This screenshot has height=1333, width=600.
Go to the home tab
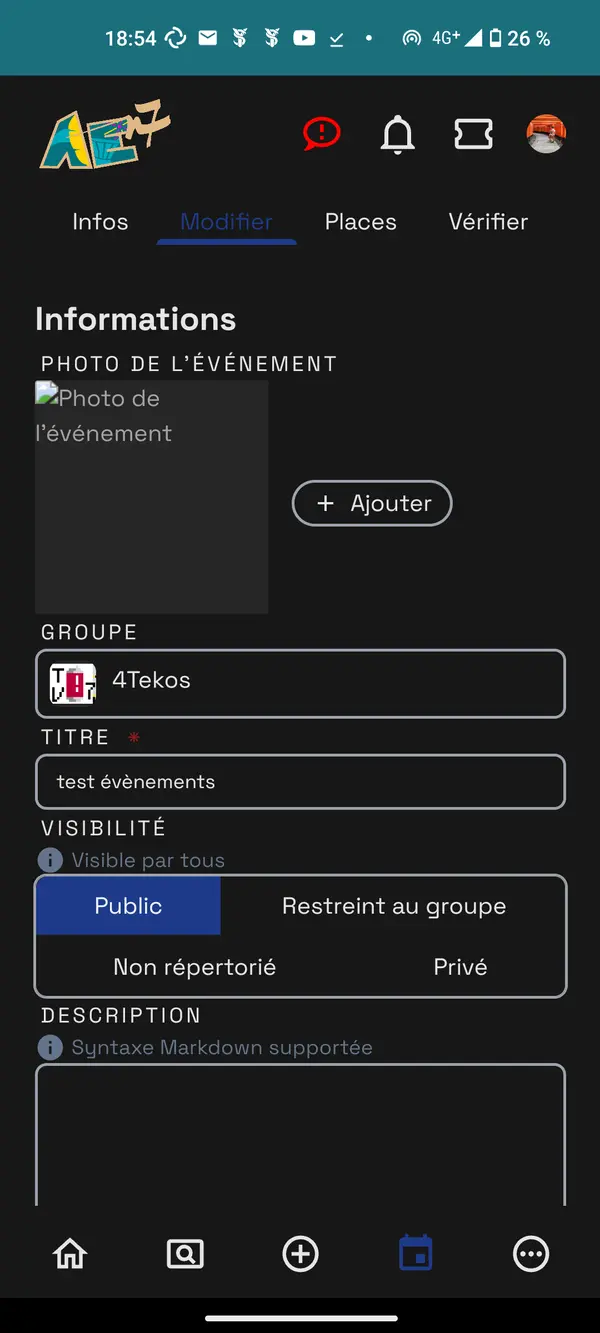70,1253
